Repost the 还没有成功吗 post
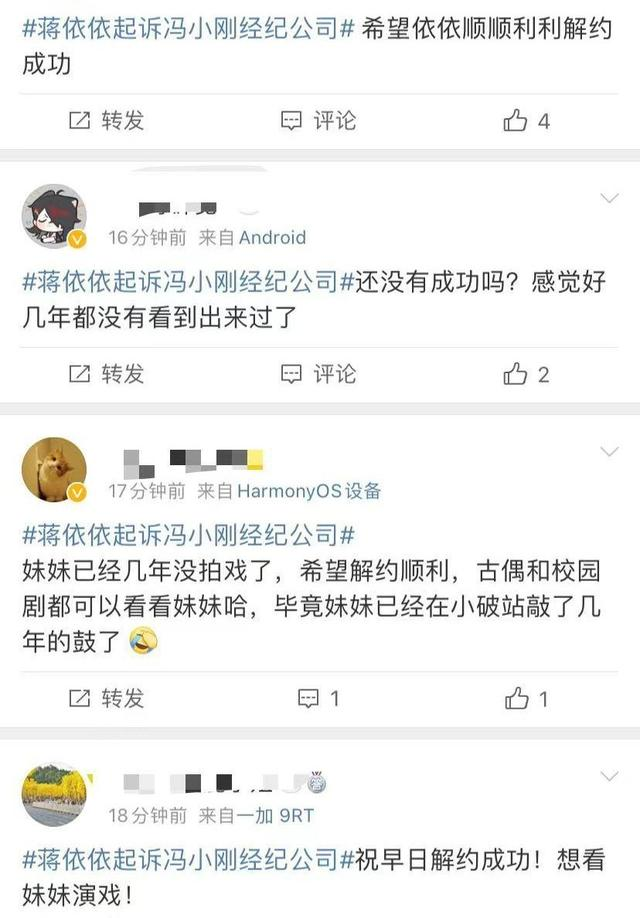640x918 pixels. [x=106, y=374]
